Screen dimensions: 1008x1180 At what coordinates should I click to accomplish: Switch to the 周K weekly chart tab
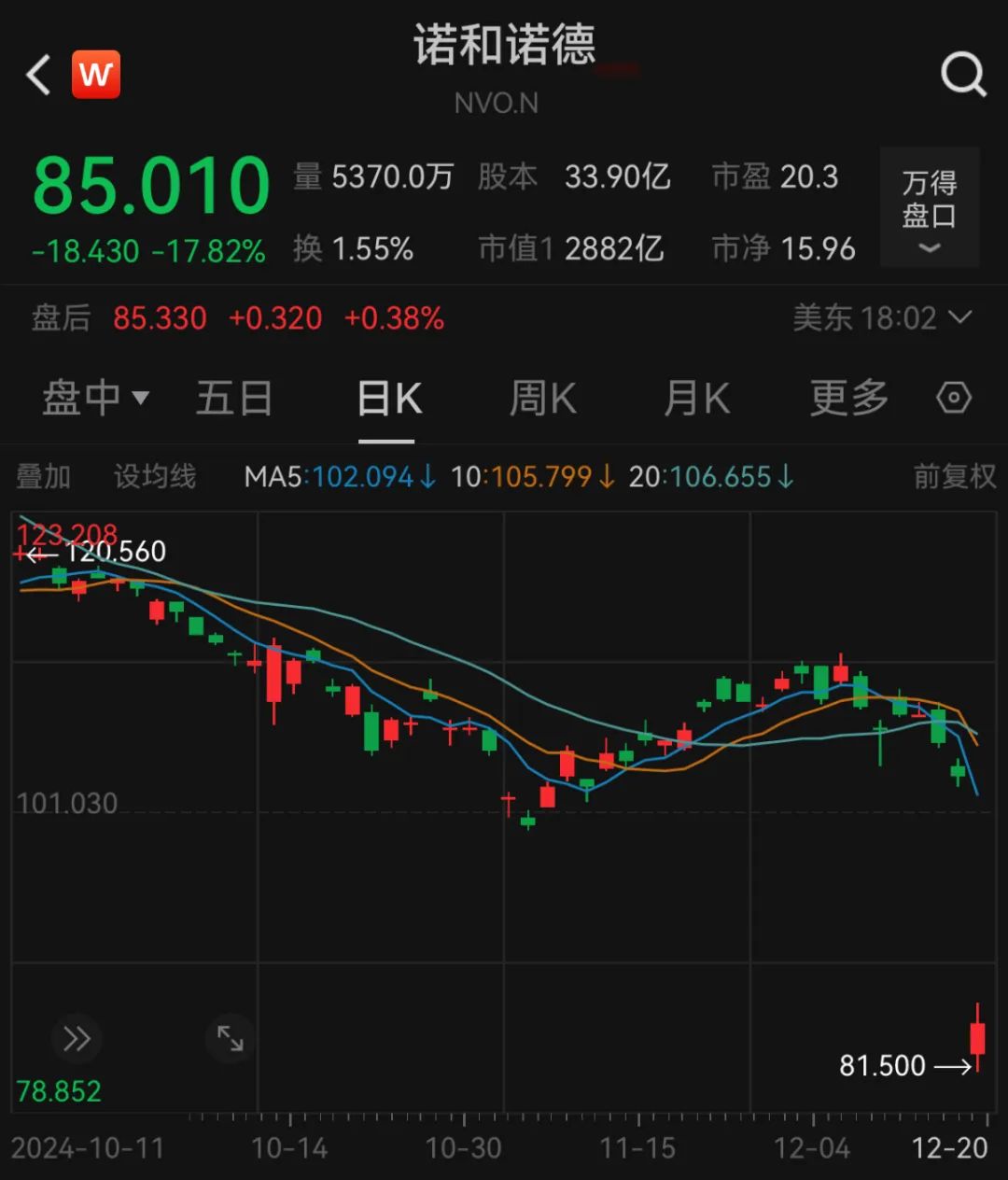pos(542,397)
